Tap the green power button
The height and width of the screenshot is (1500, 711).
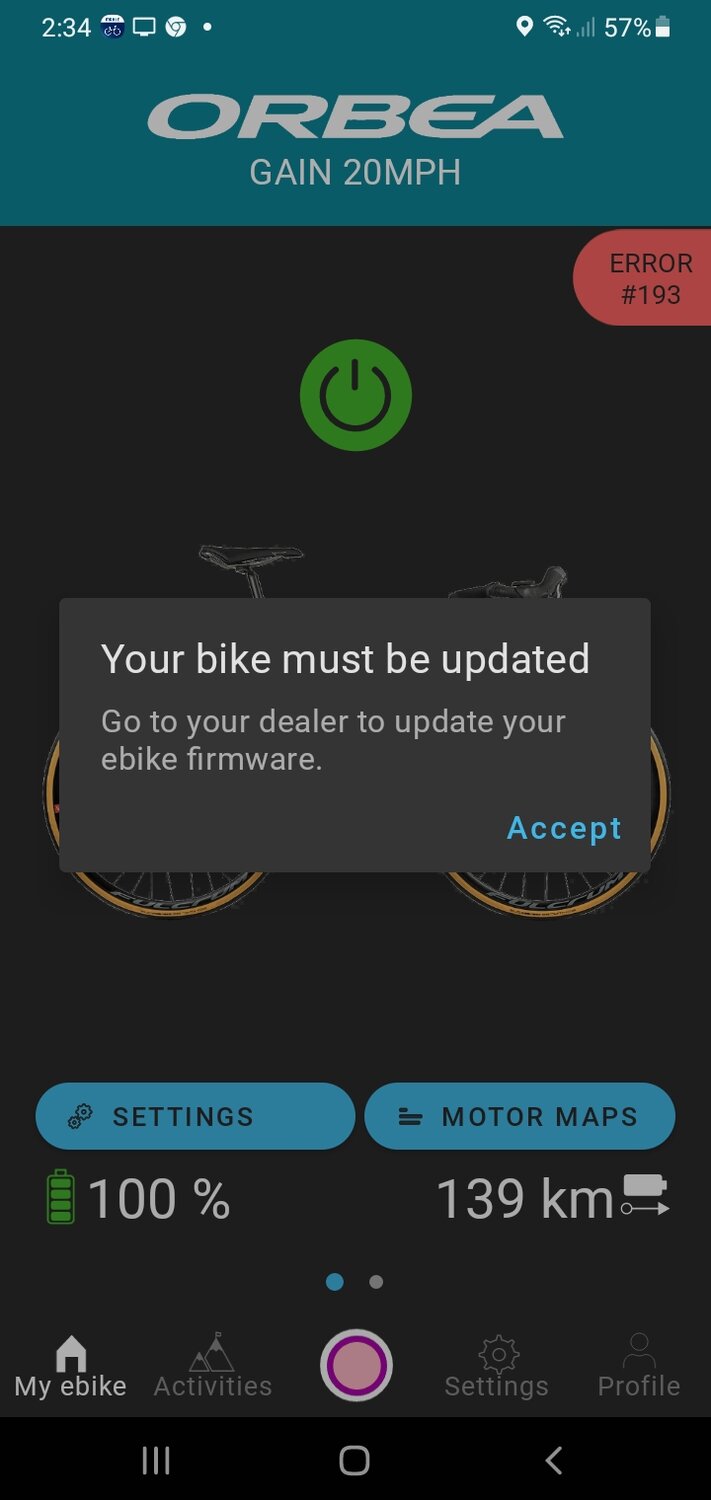coord(356,395)
